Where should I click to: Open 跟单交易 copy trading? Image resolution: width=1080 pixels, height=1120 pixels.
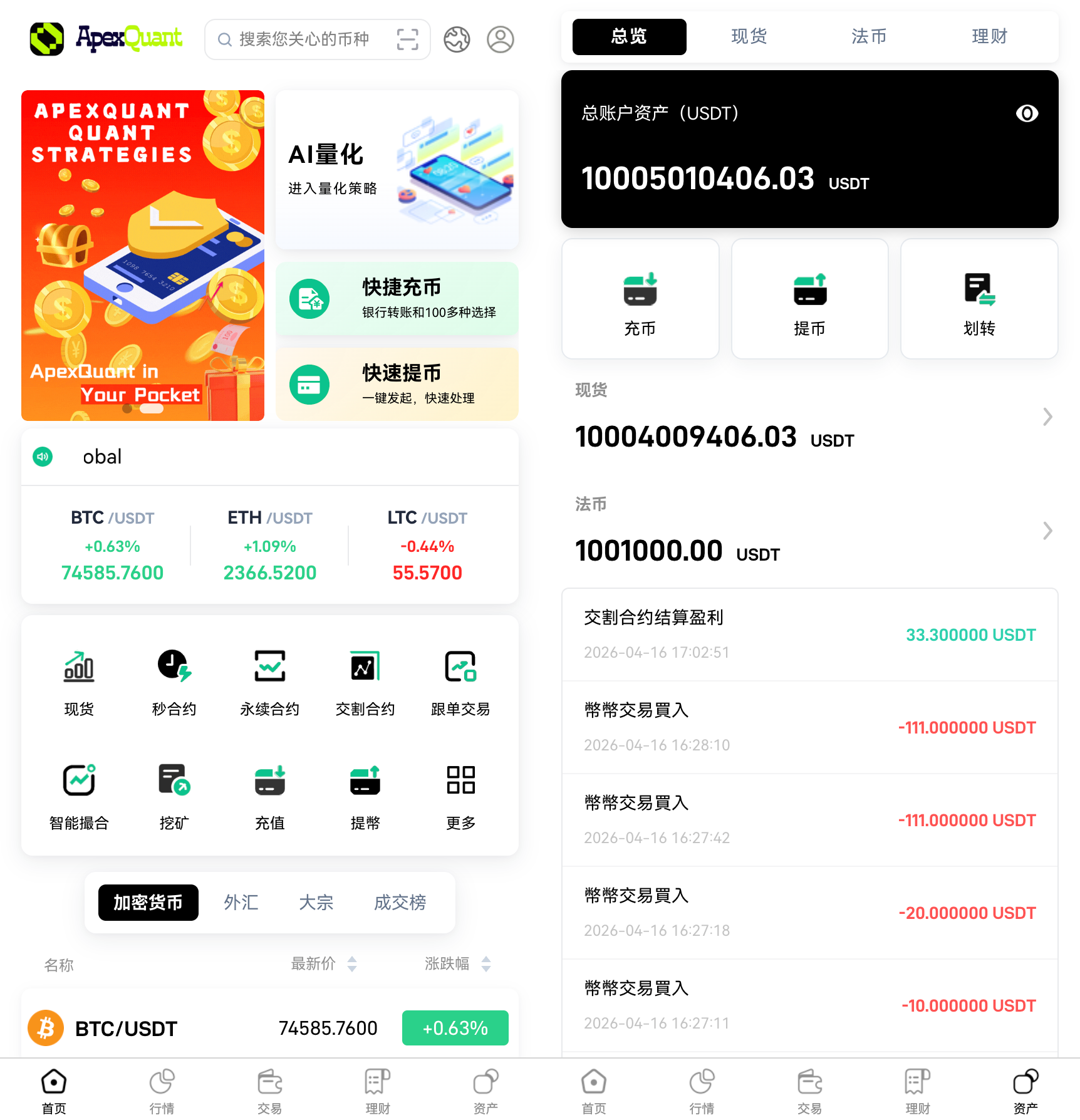[x=460, y=681]
